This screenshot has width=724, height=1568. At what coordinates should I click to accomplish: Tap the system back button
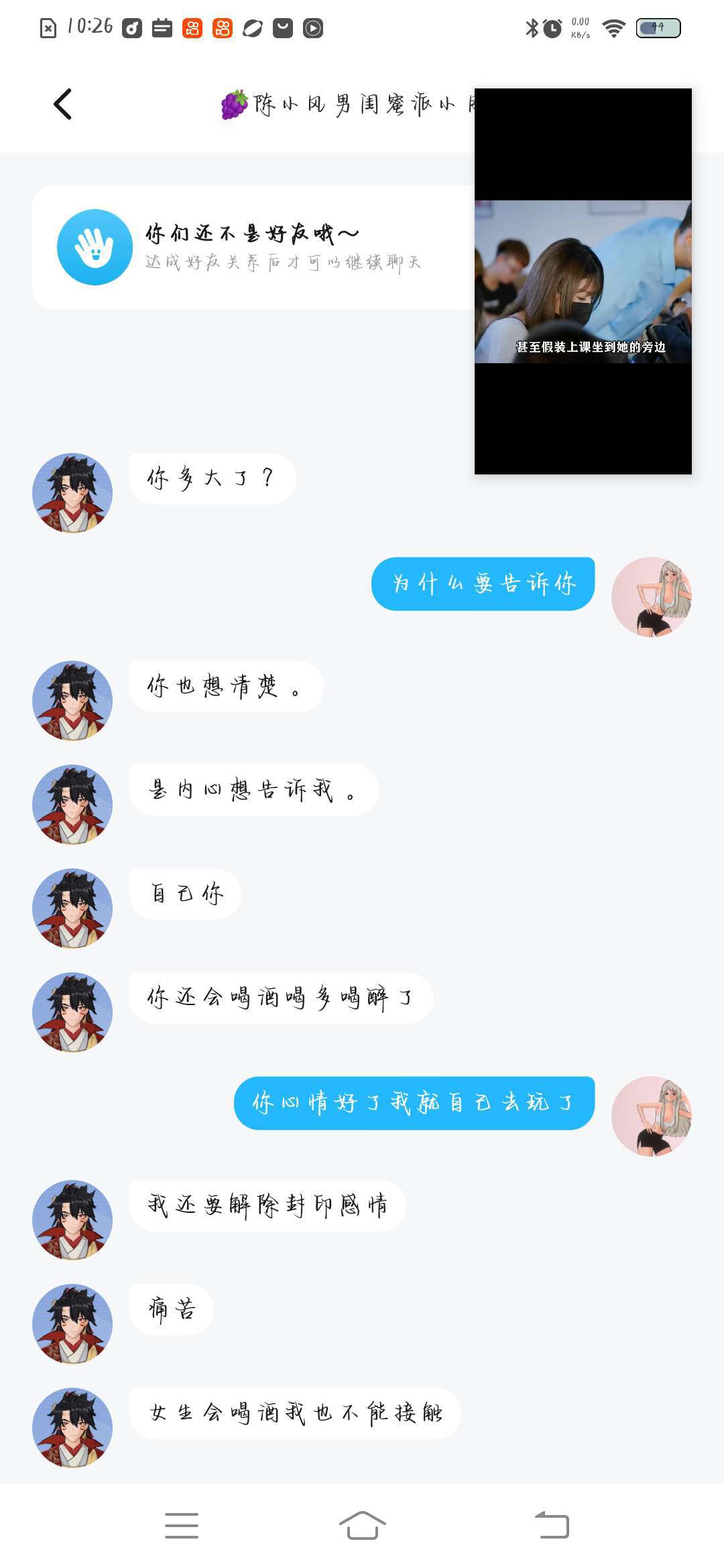coord(552,1525)
